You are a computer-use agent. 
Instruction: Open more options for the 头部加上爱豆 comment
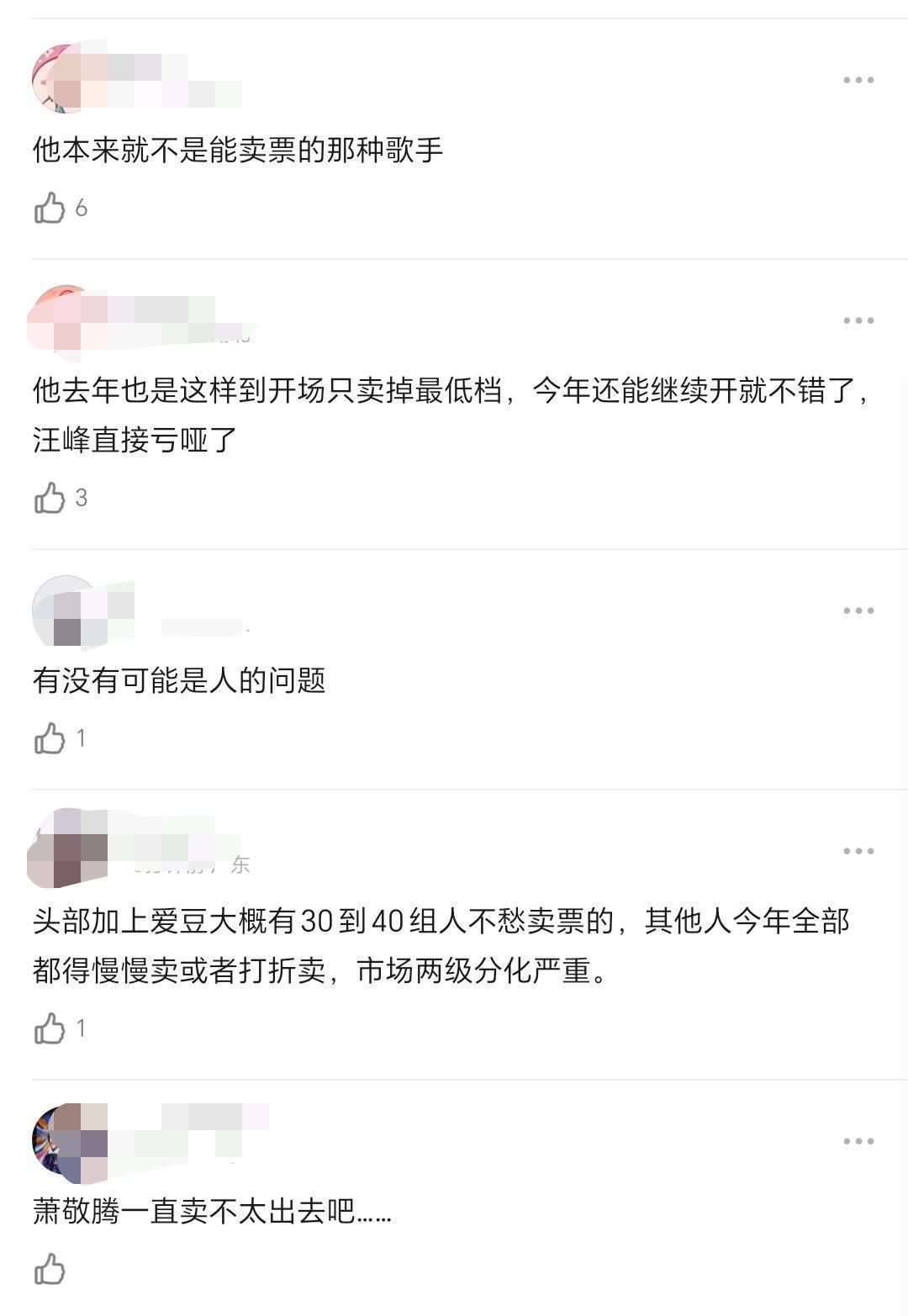pyautogui.click(x=858, y=851)
